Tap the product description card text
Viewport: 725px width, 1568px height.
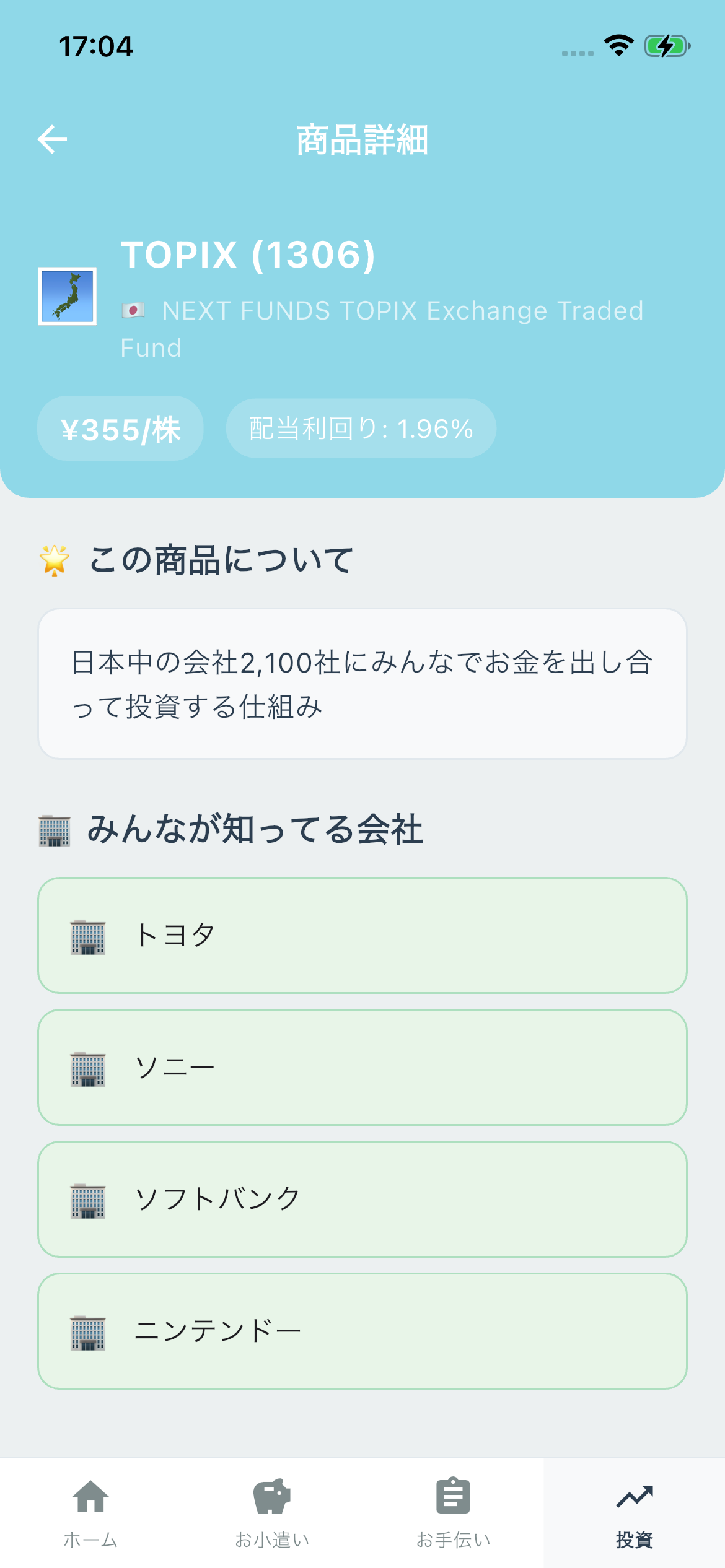tap(362, 684)
